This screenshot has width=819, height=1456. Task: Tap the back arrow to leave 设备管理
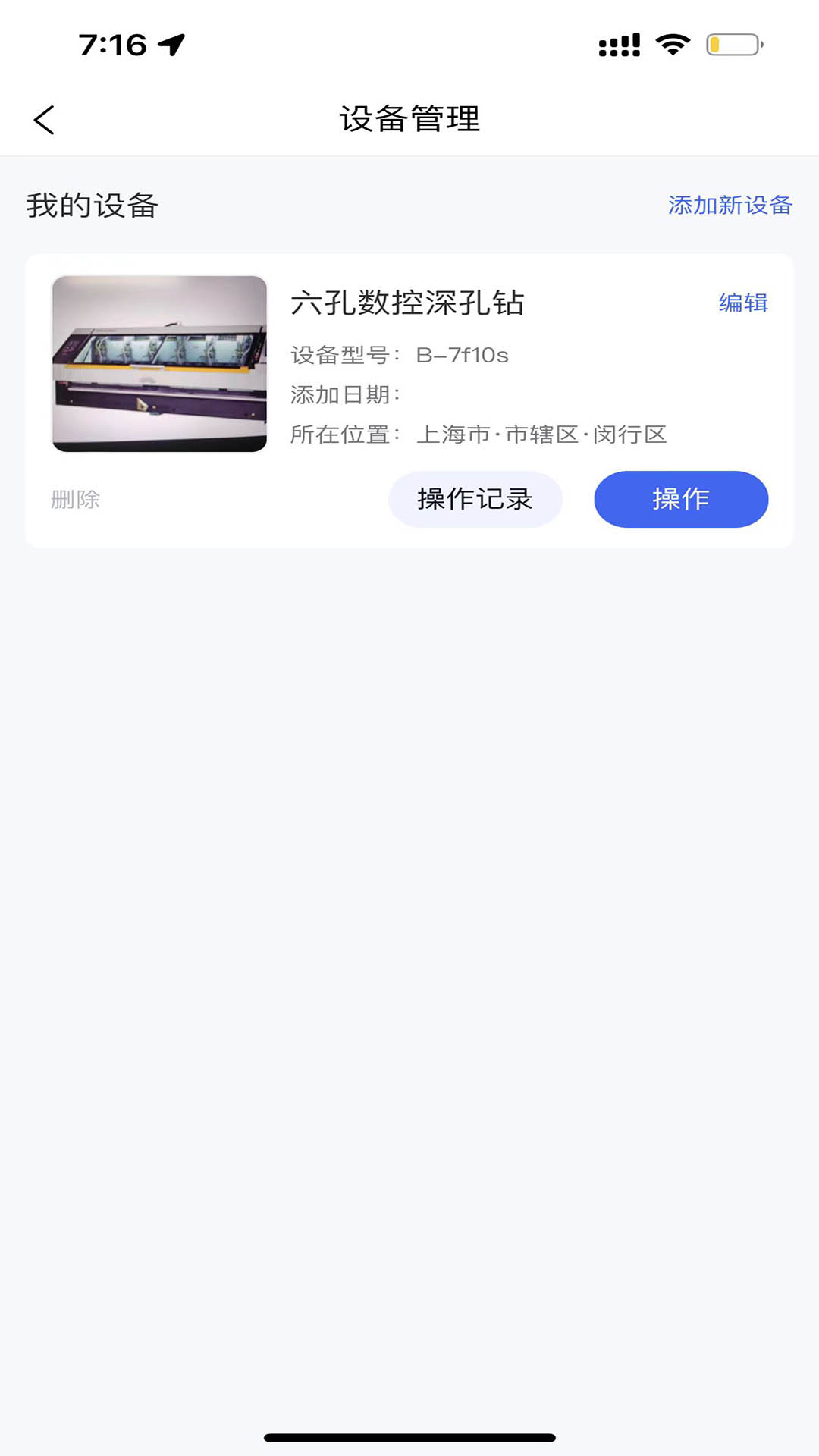[x=43, y=118]
